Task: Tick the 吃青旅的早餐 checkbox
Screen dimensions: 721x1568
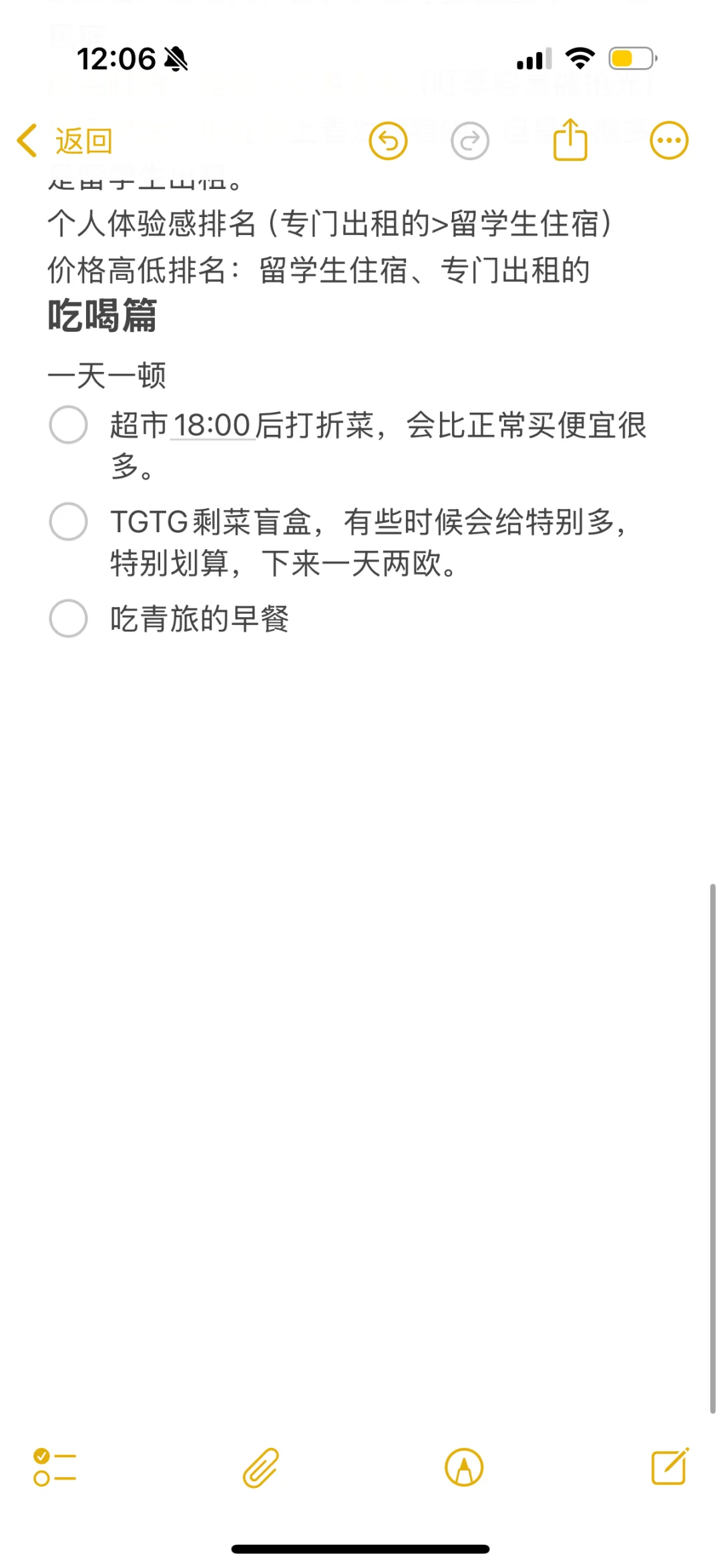Action: [x=68, y=618]
